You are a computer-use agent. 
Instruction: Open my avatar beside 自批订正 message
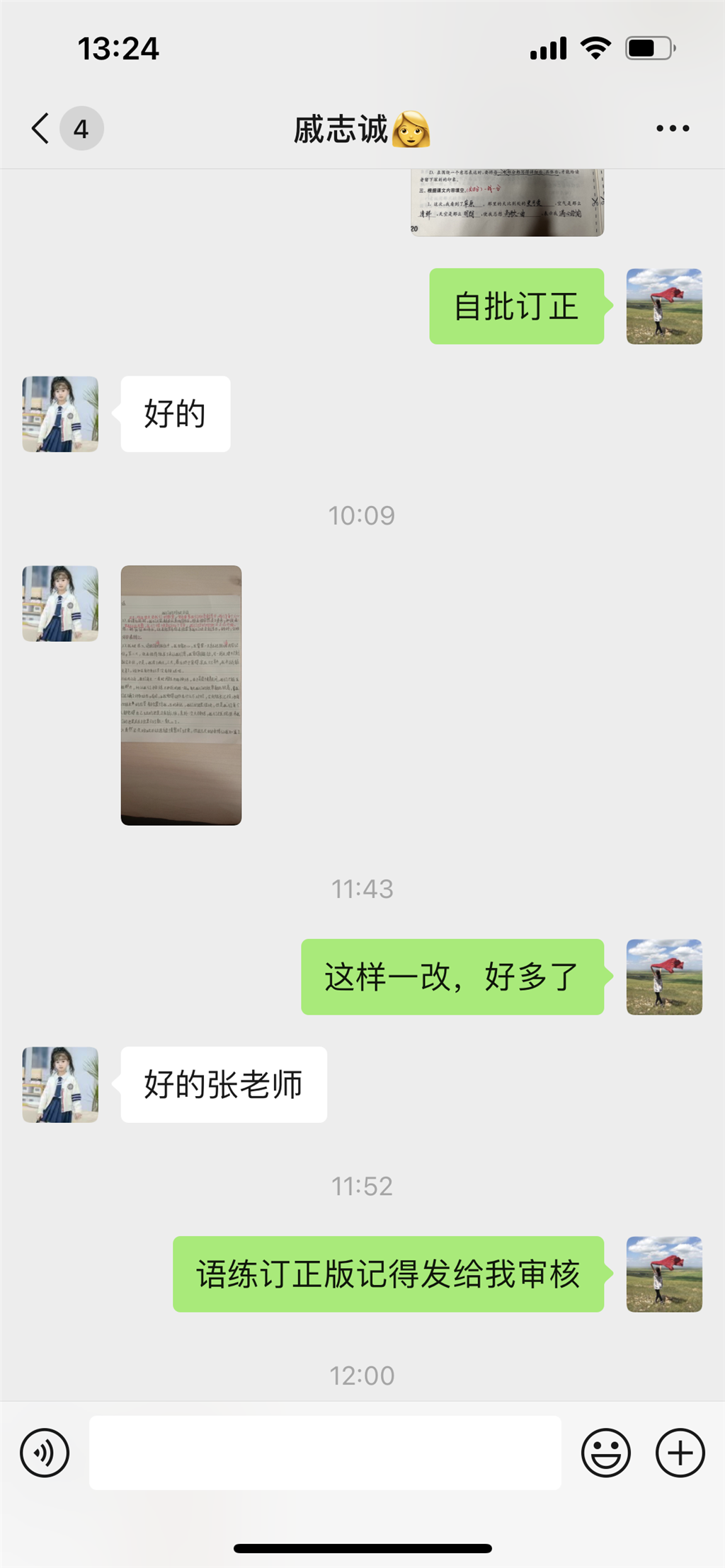[664, 306]
